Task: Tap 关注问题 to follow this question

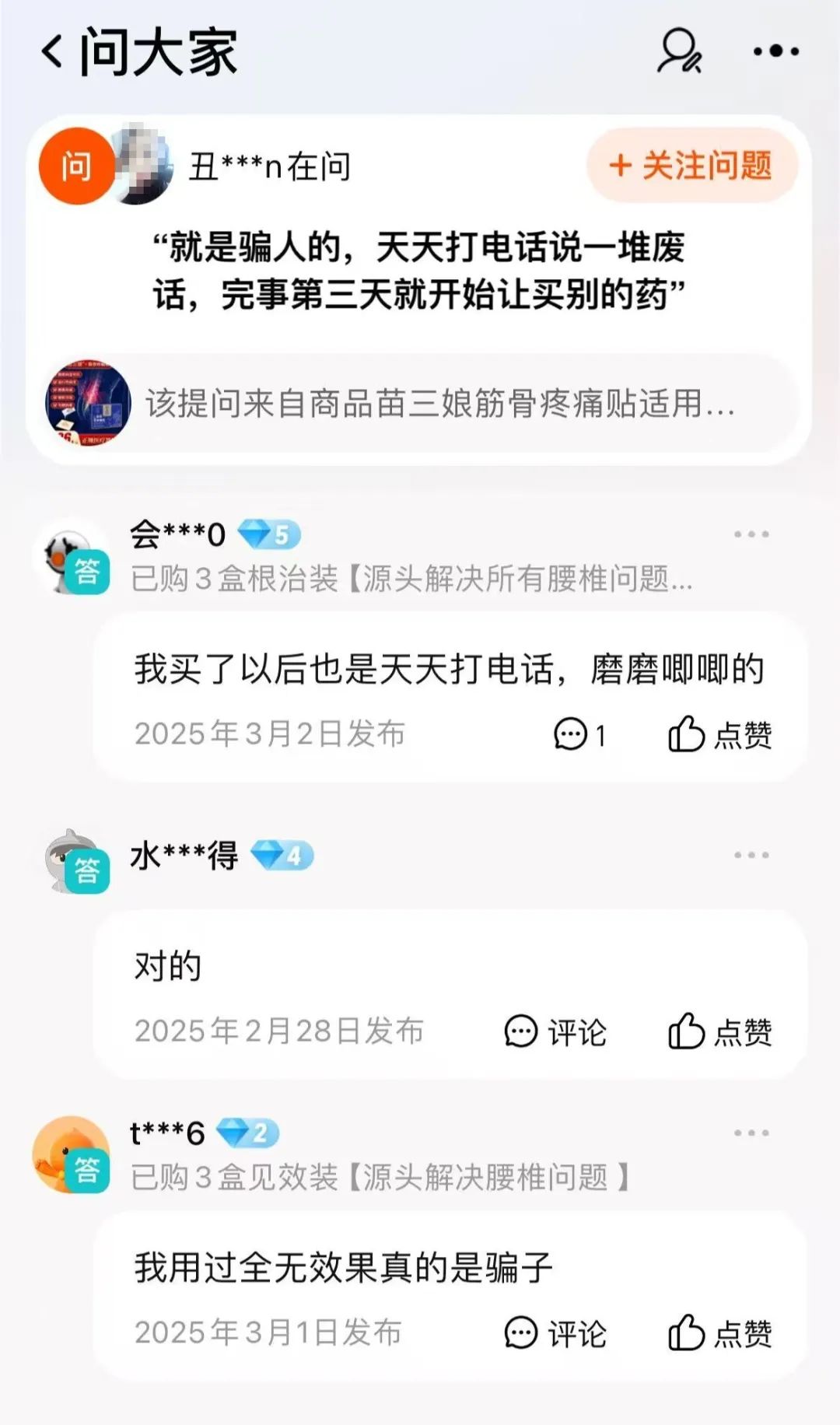Action: (692, 166)
